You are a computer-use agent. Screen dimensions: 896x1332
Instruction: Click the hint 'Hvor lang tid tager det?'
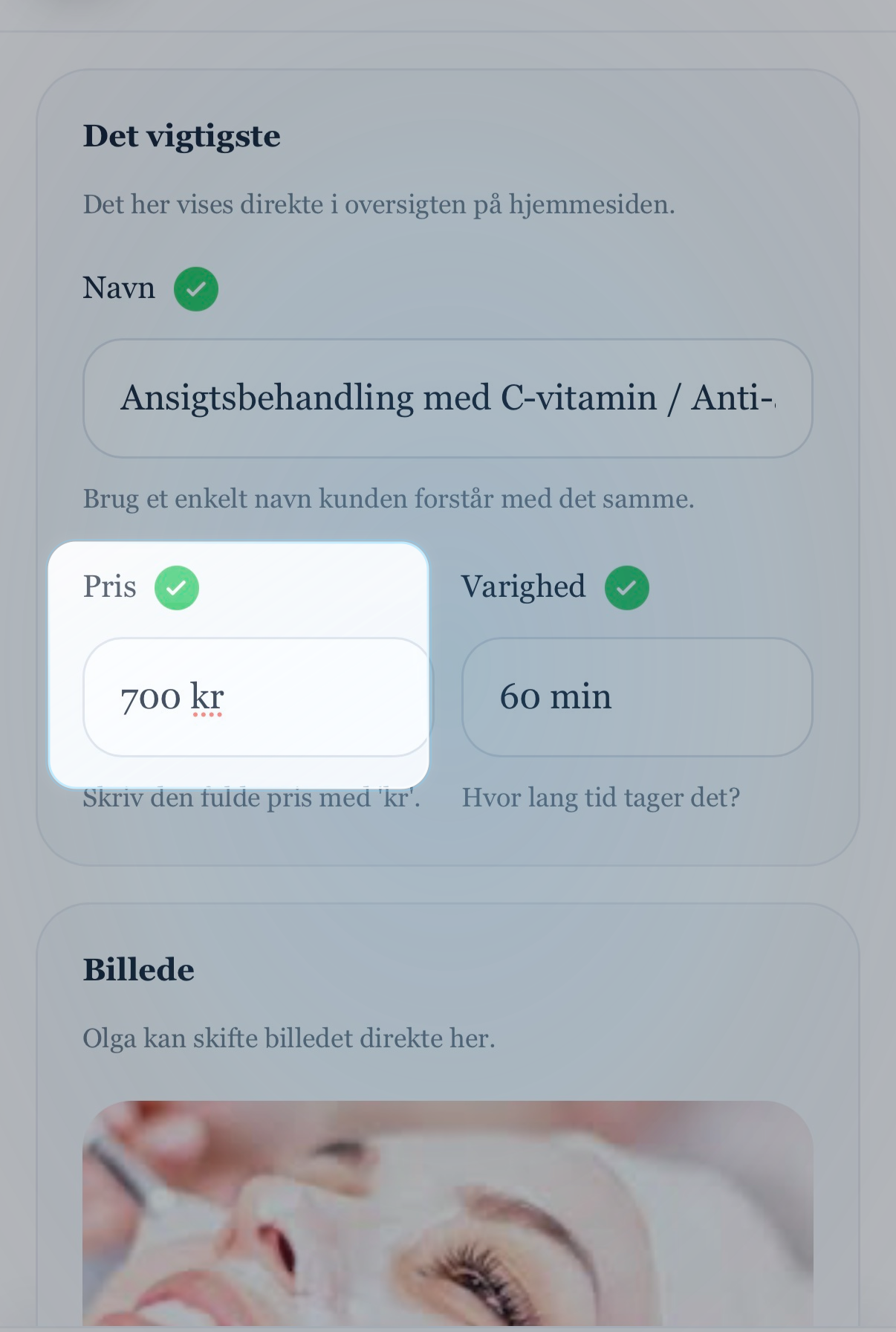coord(602,797)
